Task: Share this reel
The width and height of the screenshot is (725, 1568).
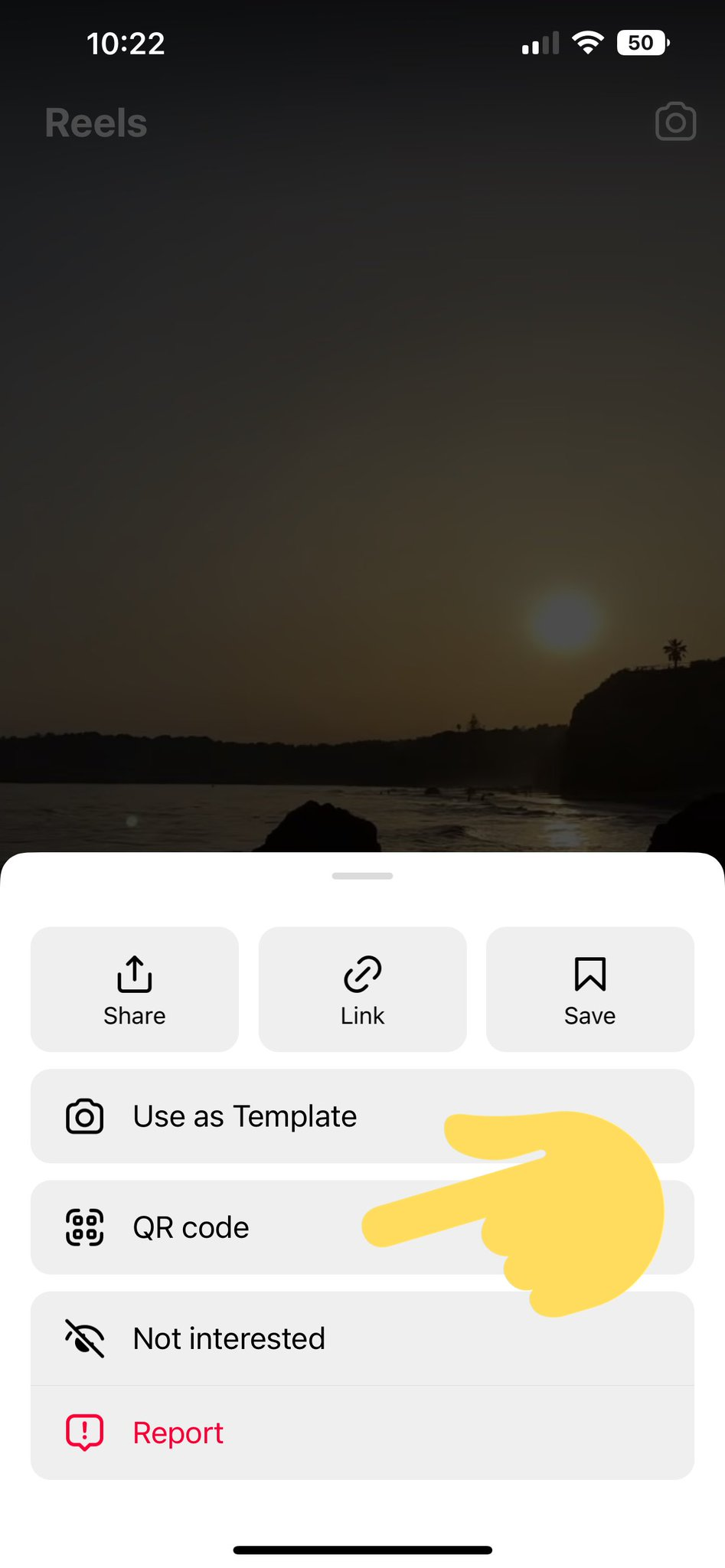Action: click(135, 989)
